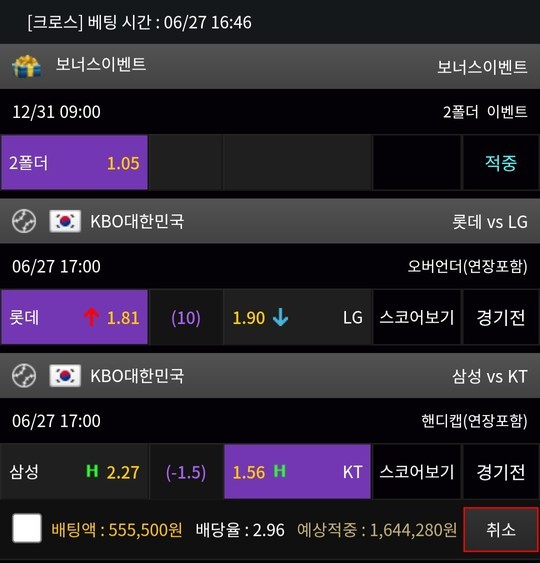The height and width of the screenshot is (563, 540).
Task: Select the 삼성 2.27 handicap cell
Action: coord(75,471)
